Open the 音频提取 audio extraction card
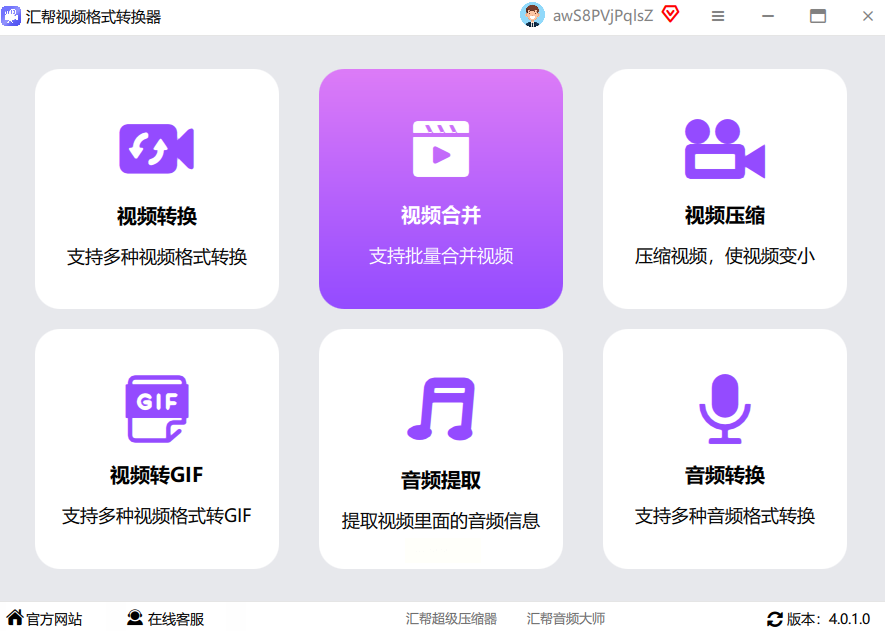This screenshot has height=631, width=885. [441, 449]
